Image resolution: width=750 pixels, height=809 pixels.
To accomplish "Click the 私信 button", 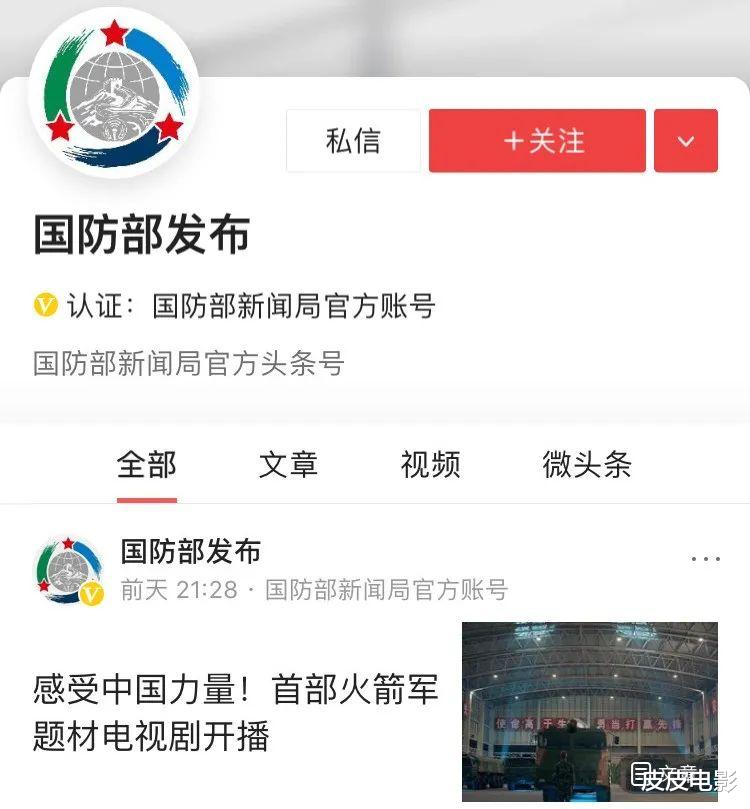I will click(353, 141).
